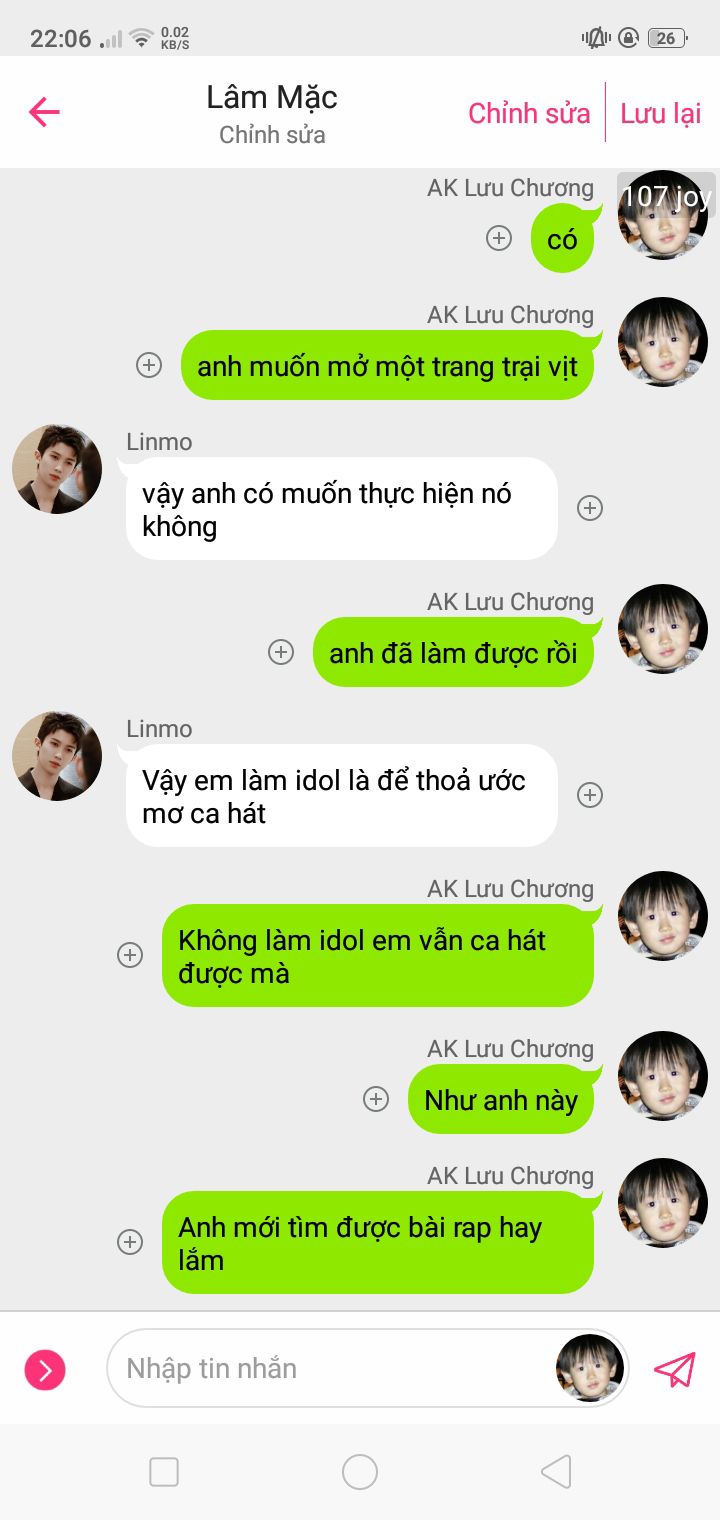Image resolution: width=720 pixels, height=1520 pixels.
Task: Expand options with the pink round arrow
Action: point(45,1369)
